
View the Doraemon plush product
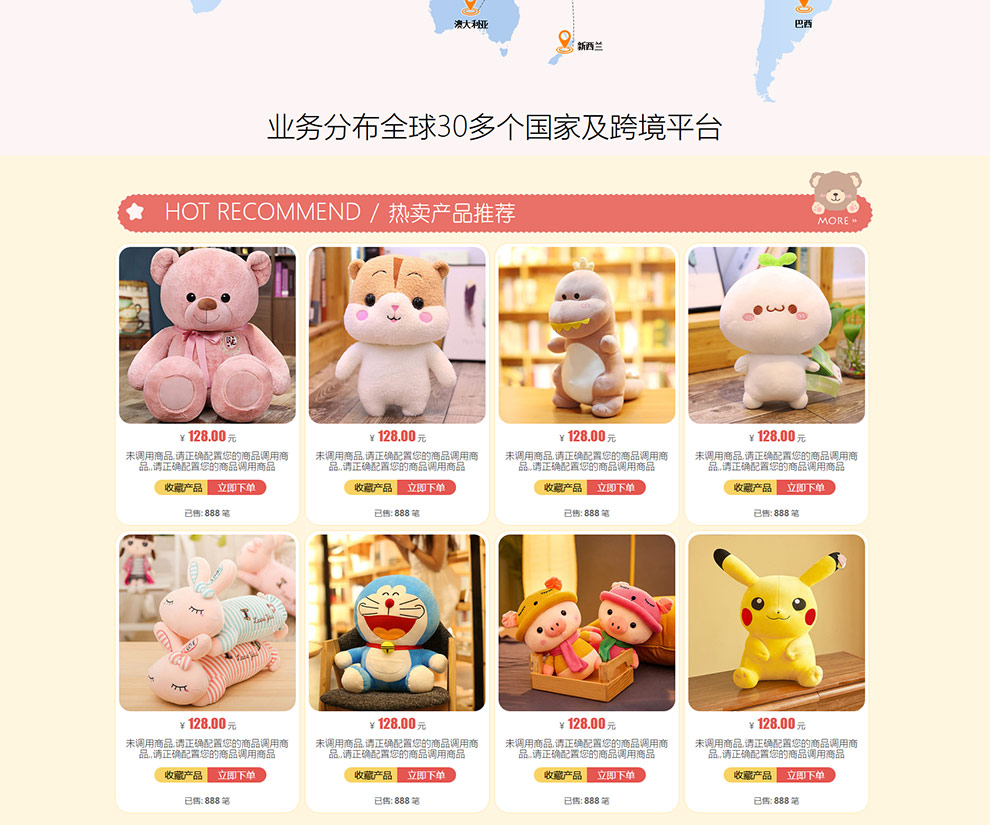coord(397,622)
